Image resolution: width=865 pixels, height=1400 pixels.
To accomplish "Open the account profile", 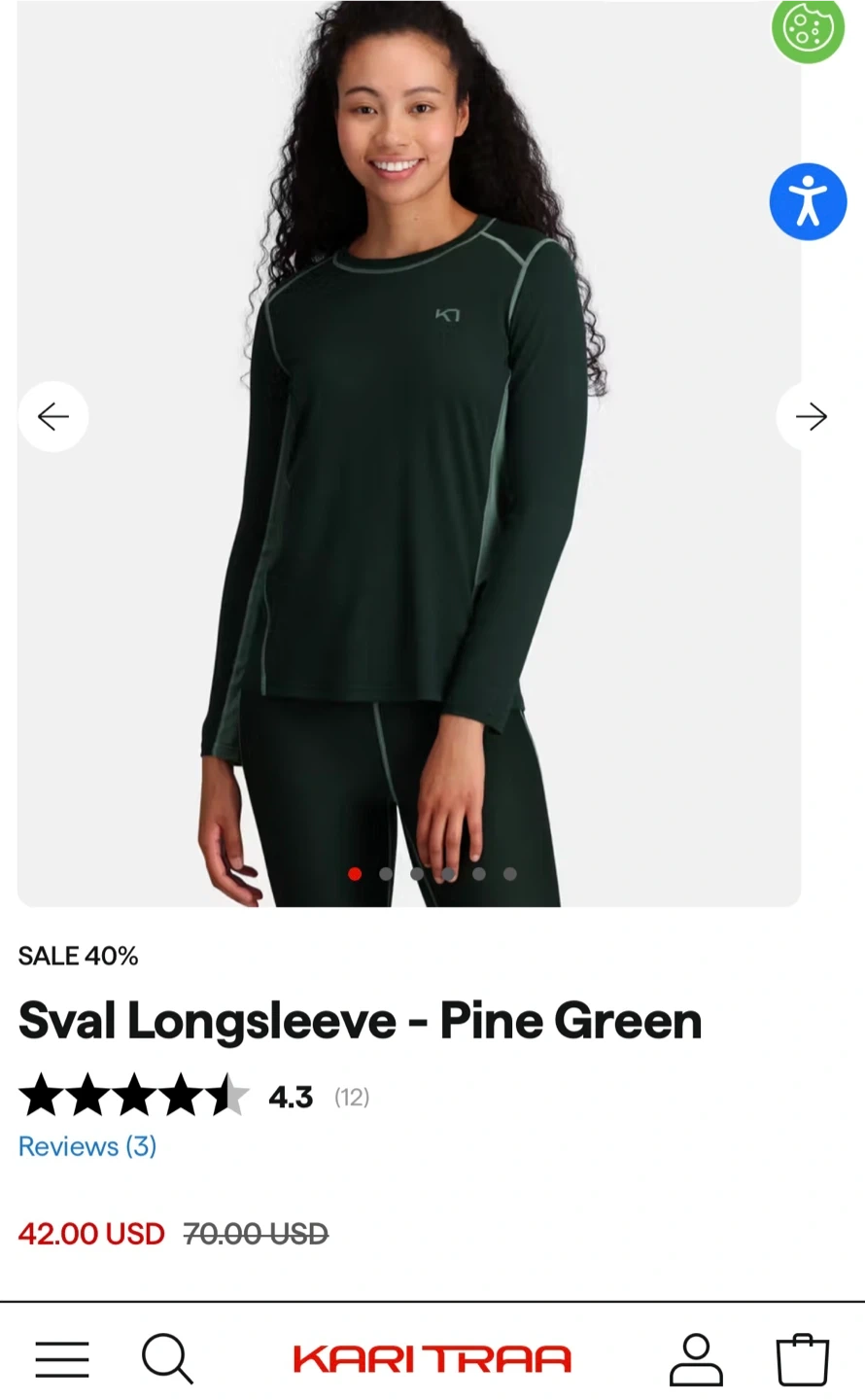I will coord(696,1359).
